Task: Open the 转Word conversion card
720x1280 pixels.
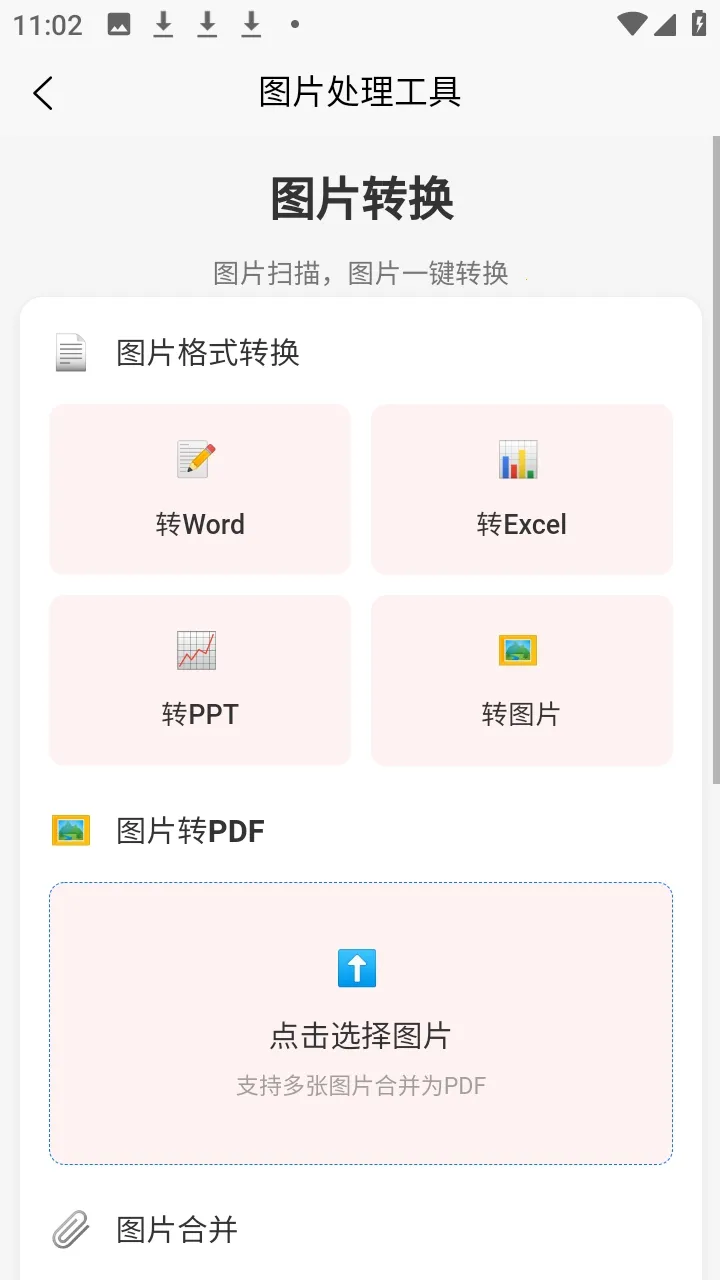Action: coord(199,489)
